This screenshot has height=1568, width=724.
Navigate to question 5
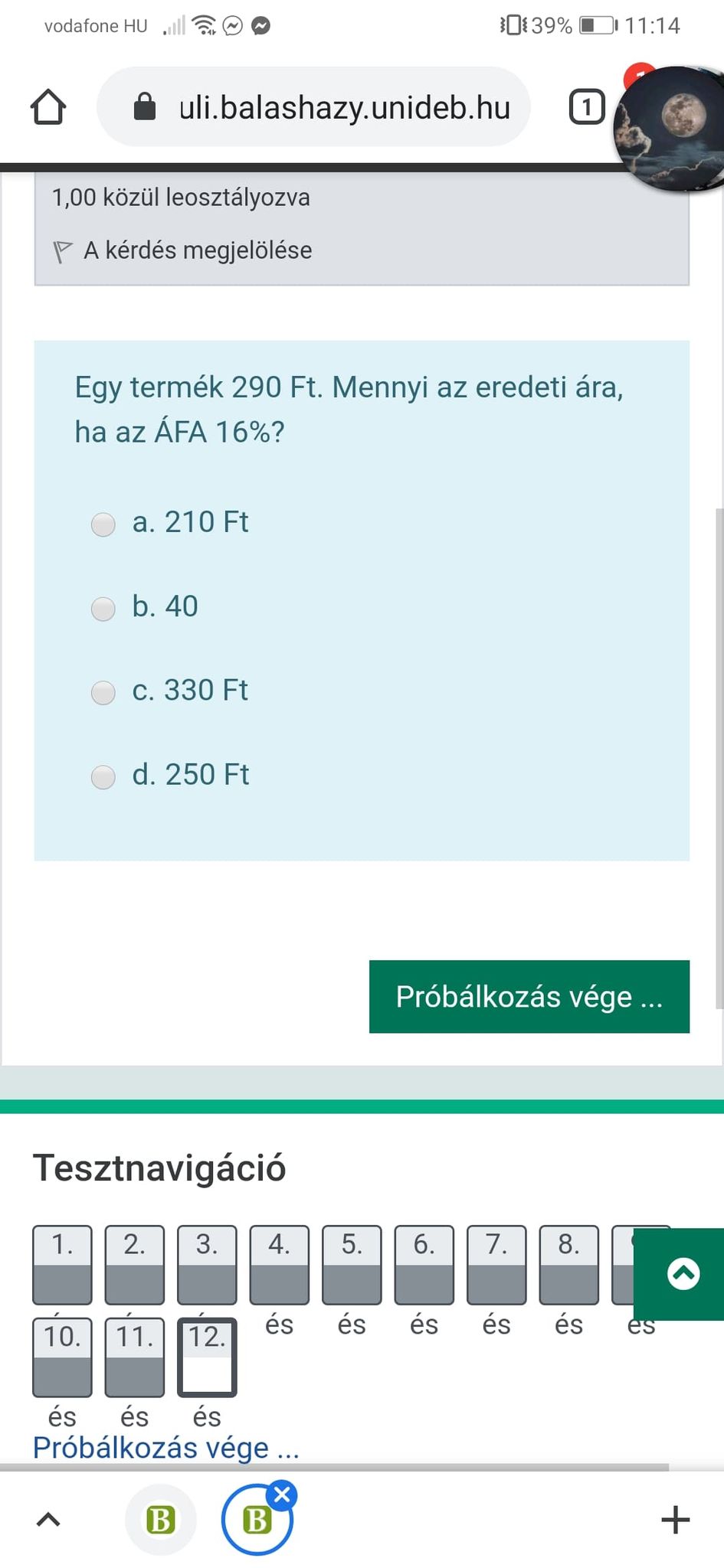[352, 1264]
